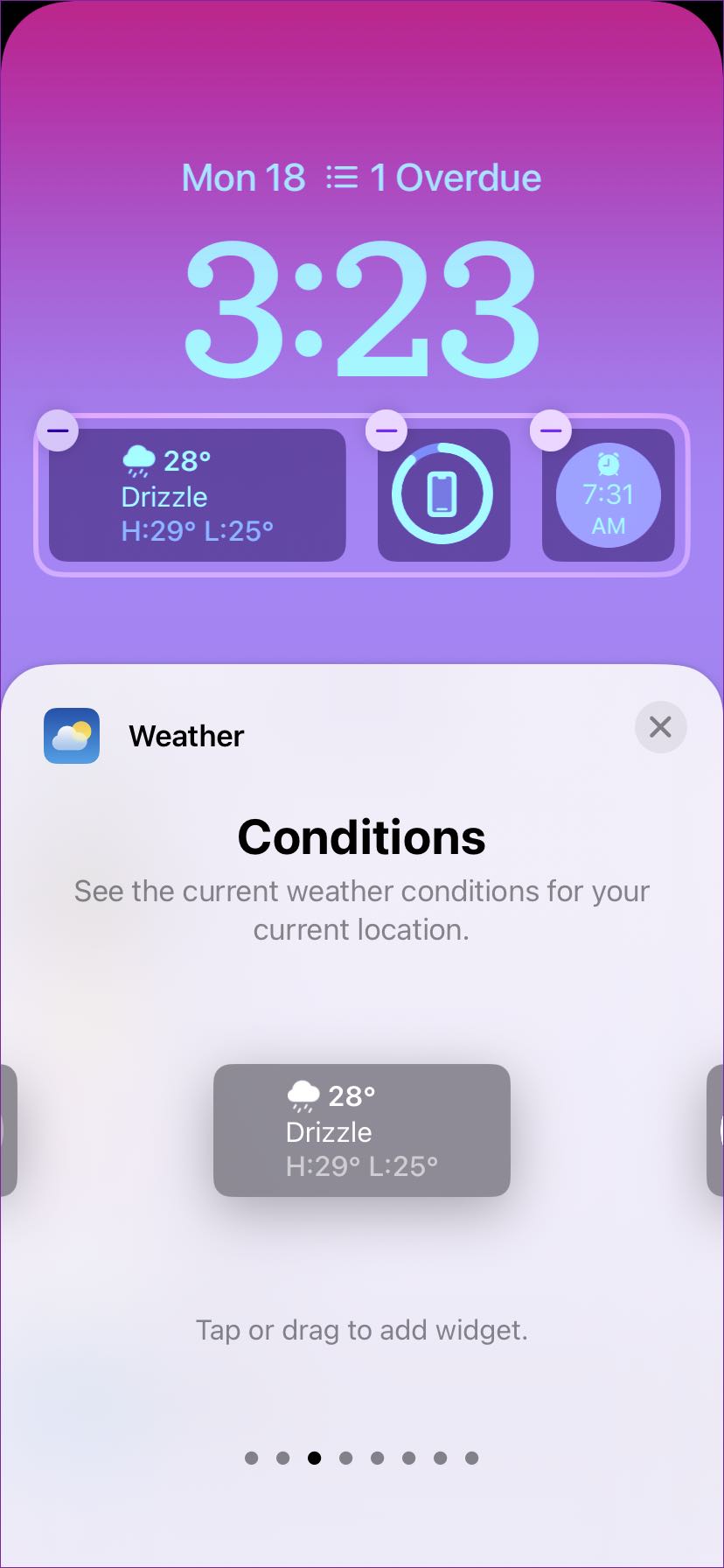Tap the date and 1 Overdue line
724x1568 pixels.
(361, 178)
